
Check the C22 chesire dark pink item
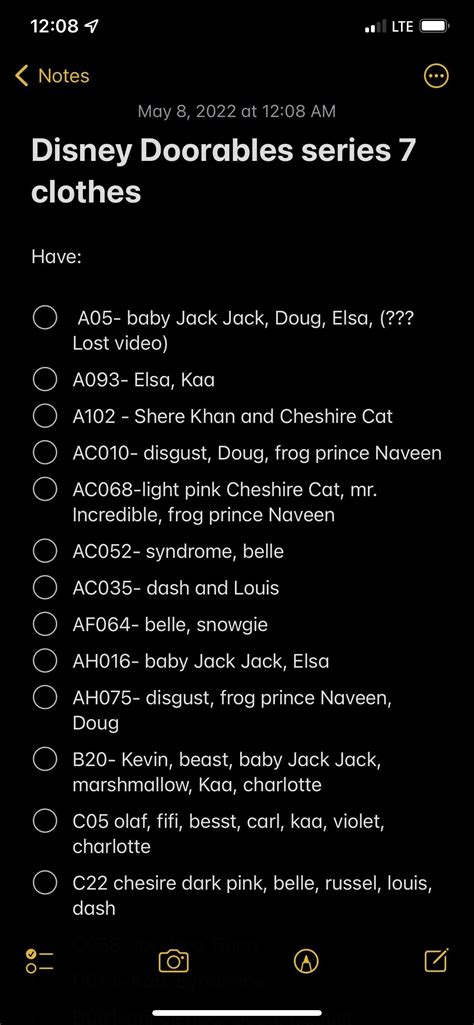click(44, 882)
